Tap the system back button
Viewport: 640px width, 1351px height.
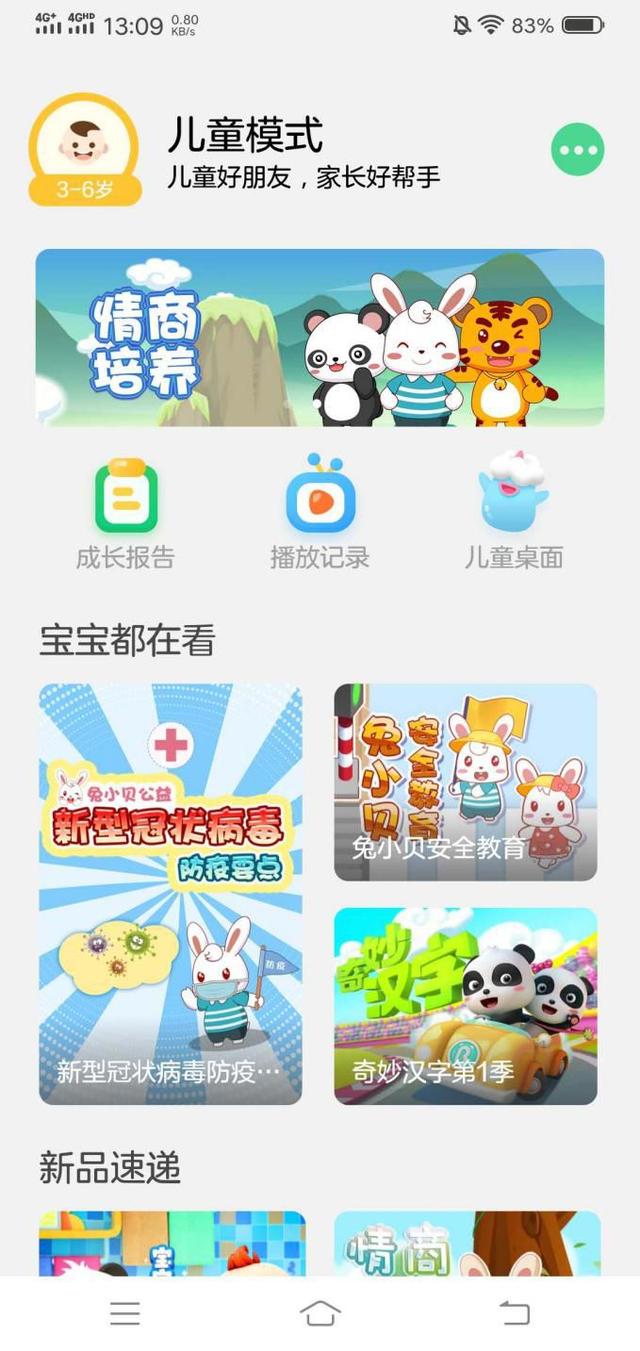[x=514, y=1313]
